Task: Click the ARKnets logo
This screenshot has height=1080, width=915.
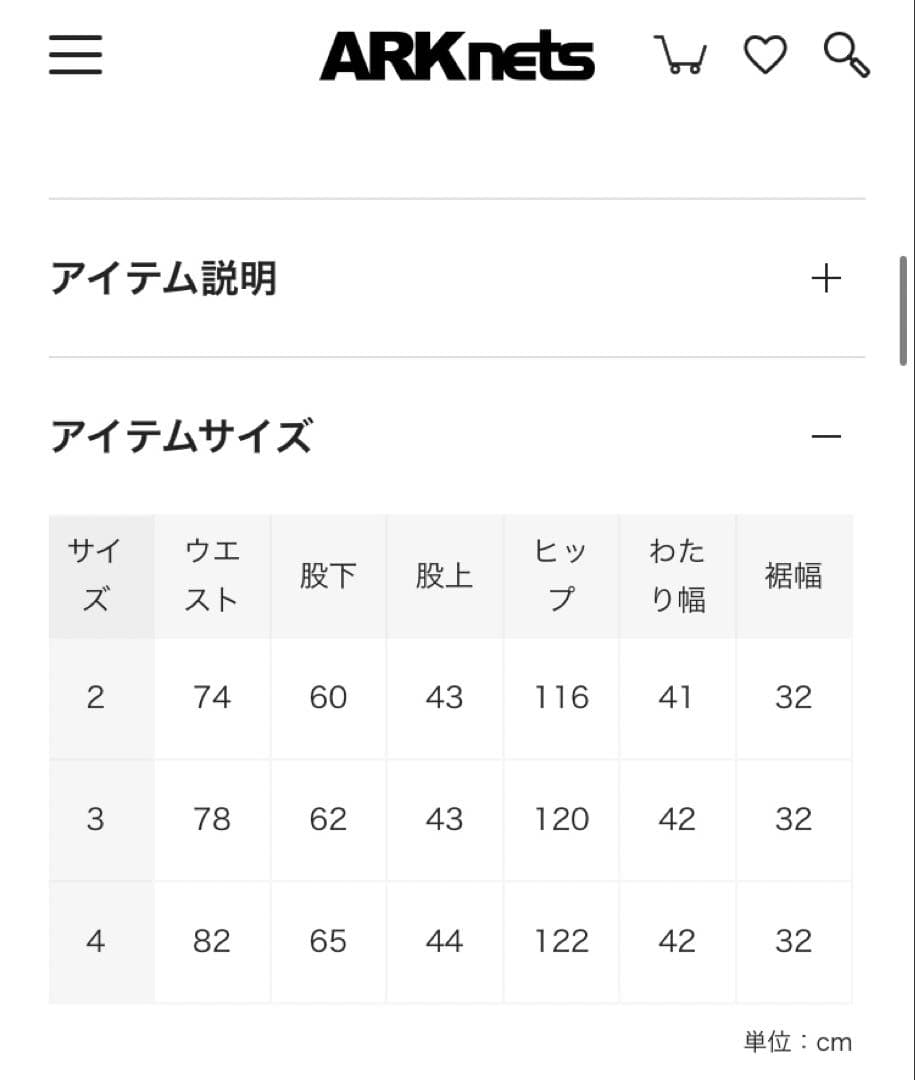Action: tap(456, 57)
